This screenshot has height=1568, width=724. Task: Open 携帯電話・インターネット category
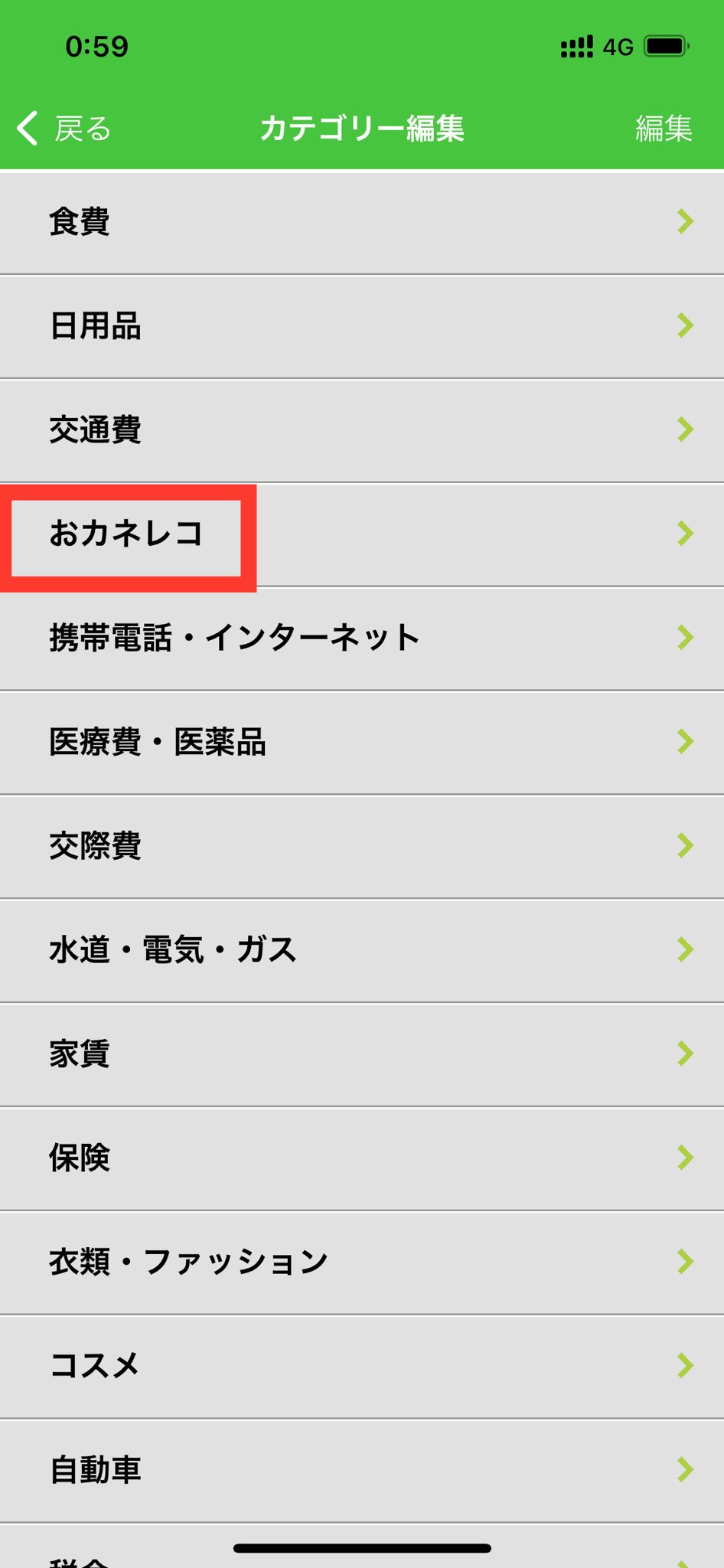tap(361, 639)
